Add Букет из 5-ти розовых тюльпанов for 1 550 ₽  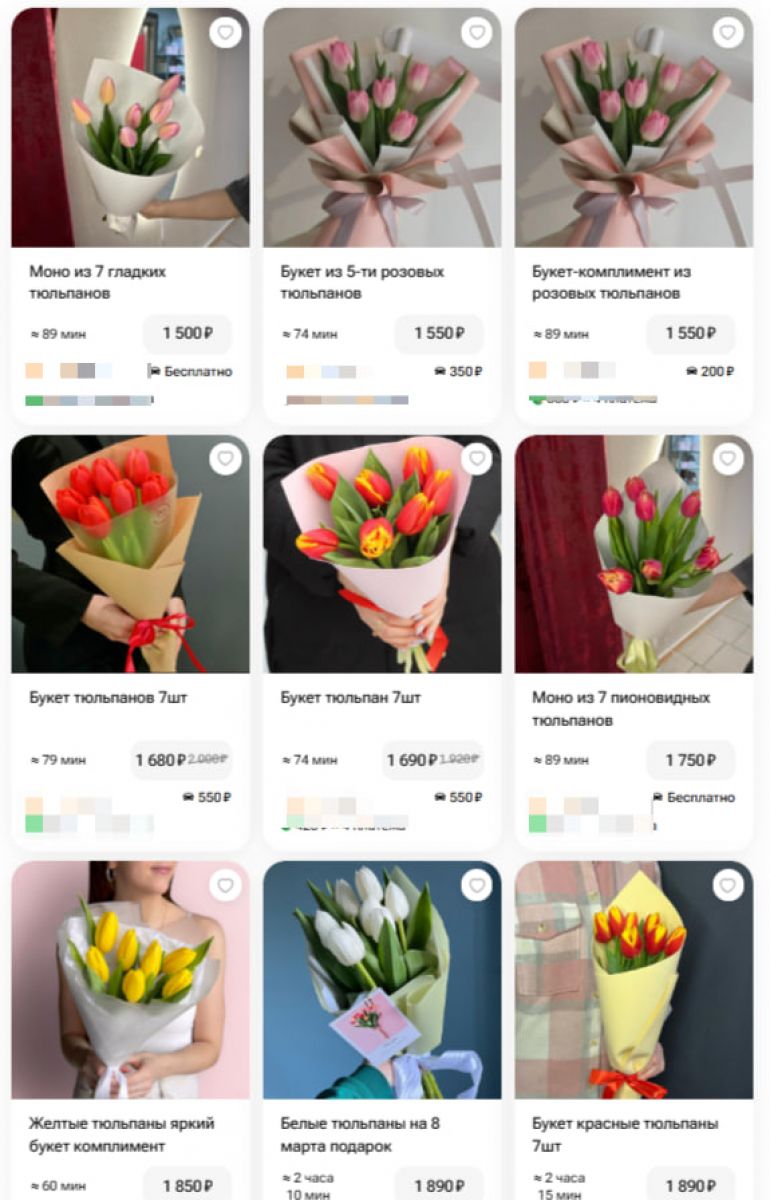[439, 334]
